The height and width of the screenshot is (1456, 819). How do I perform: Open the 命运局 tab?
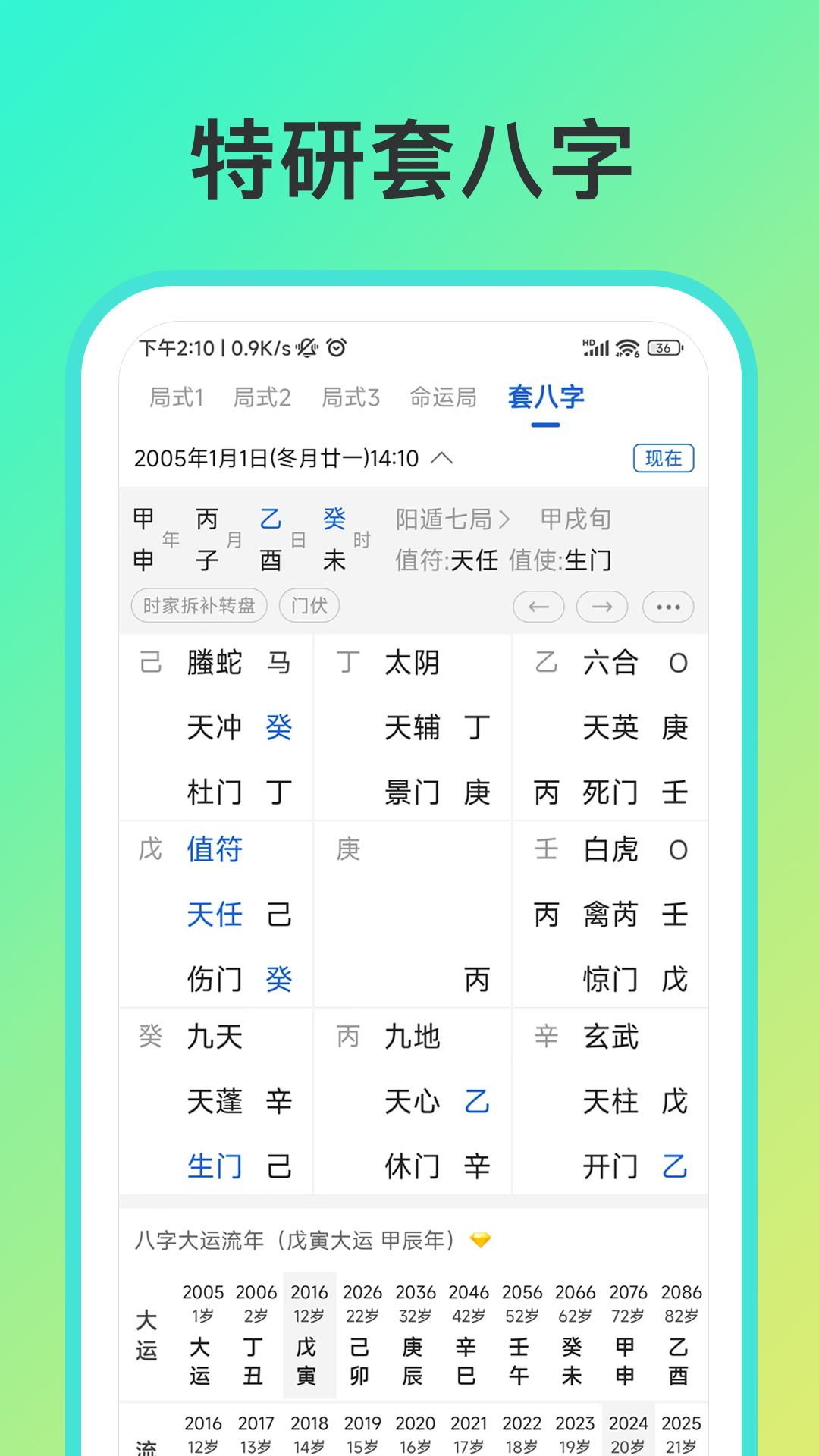(x=444, y=397)
